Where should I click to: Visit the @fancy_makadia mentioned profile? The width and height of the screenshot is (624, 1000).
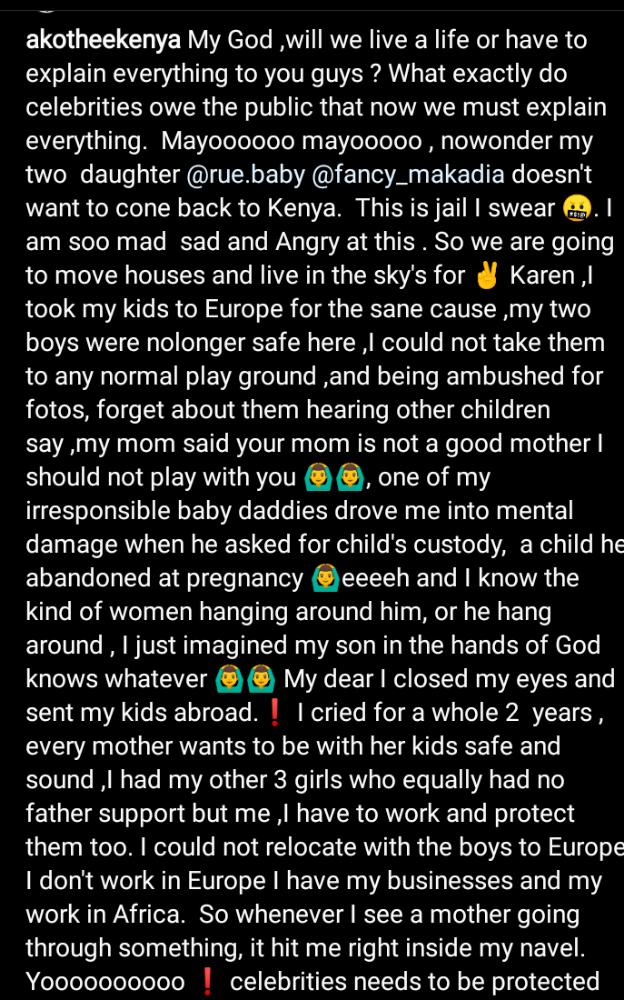tap(408, 175)
